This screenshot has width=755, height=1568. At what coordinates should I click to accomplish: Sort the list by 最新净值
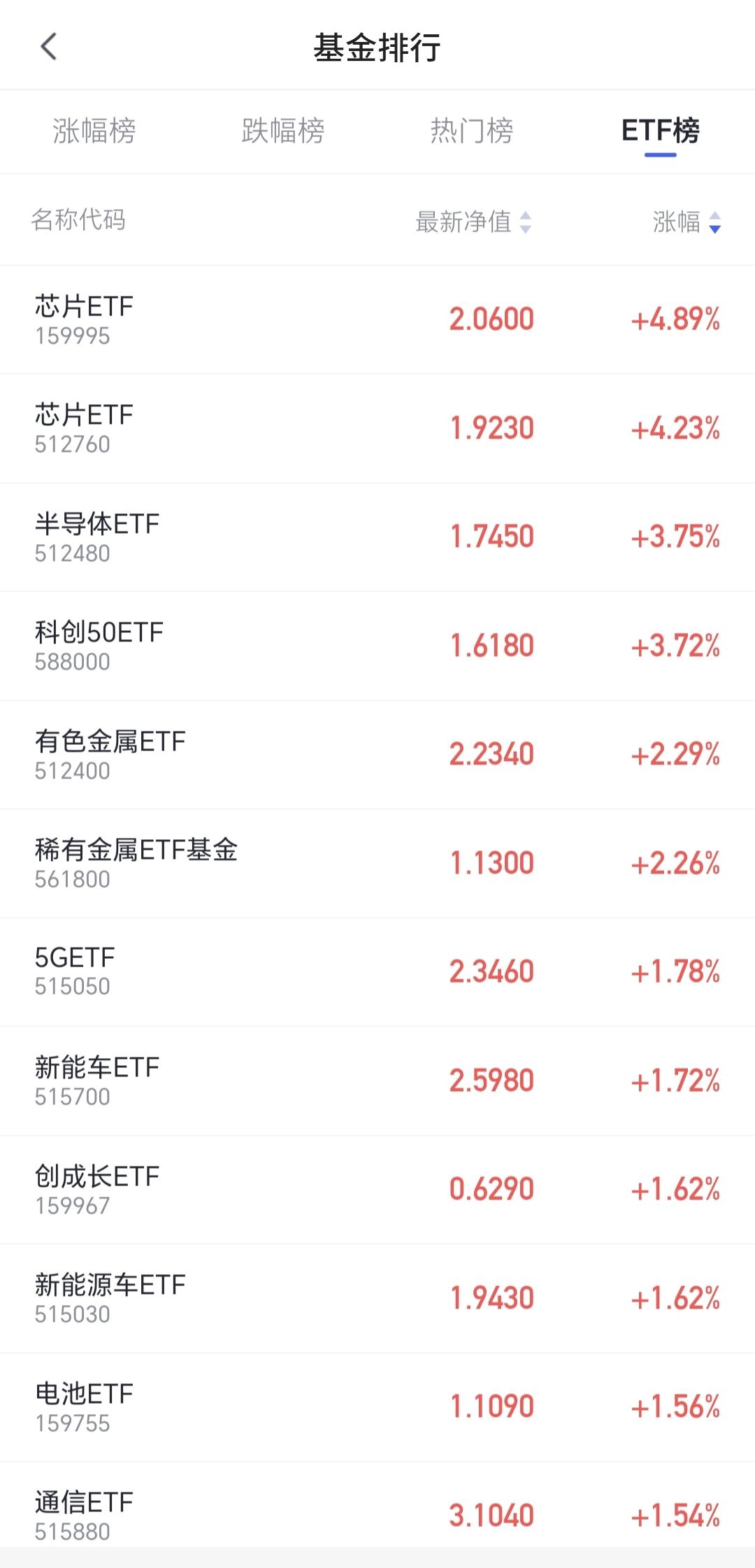point(473,222)
